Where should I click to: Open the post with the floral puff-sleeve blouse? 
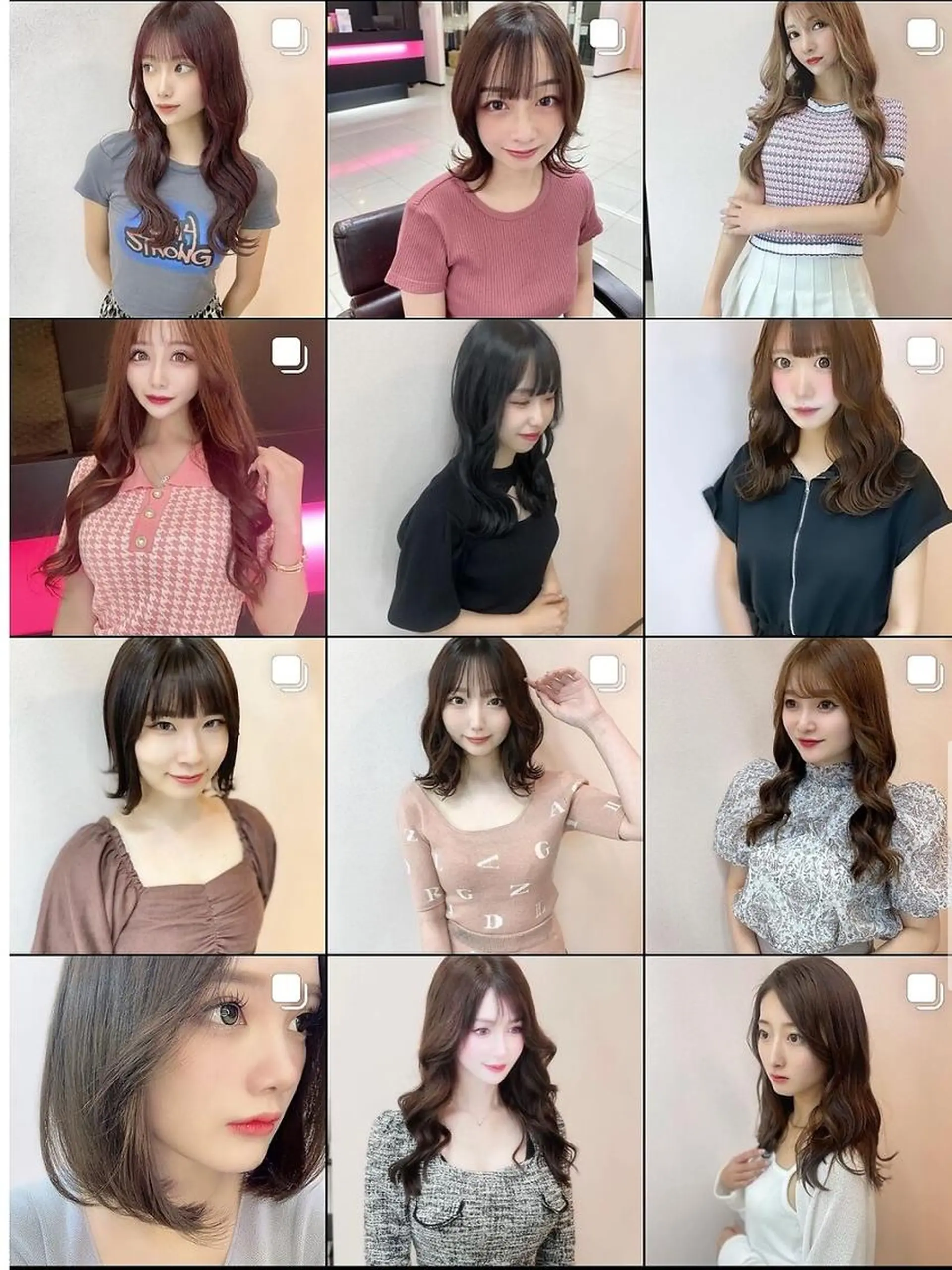[x=798, y=796]
